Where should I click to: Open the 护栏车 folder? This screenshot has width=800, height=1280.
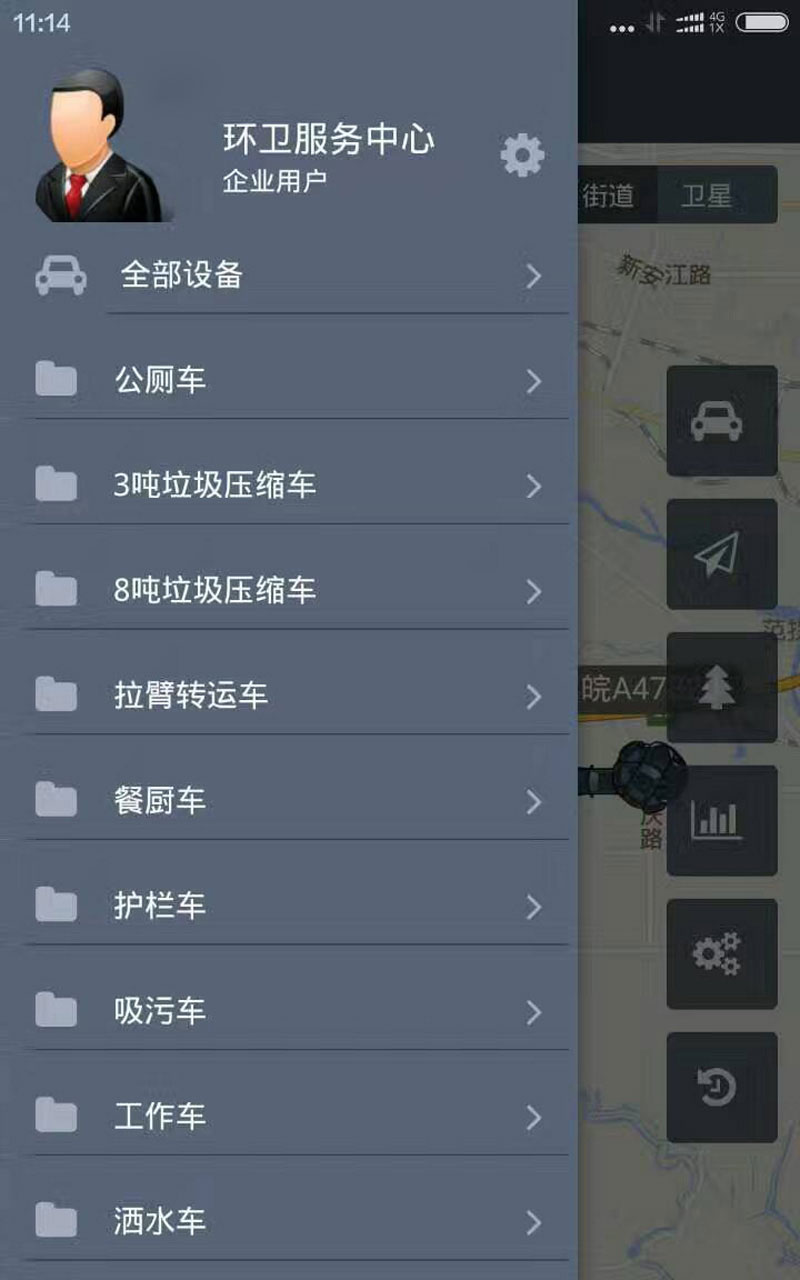[290, 906]
